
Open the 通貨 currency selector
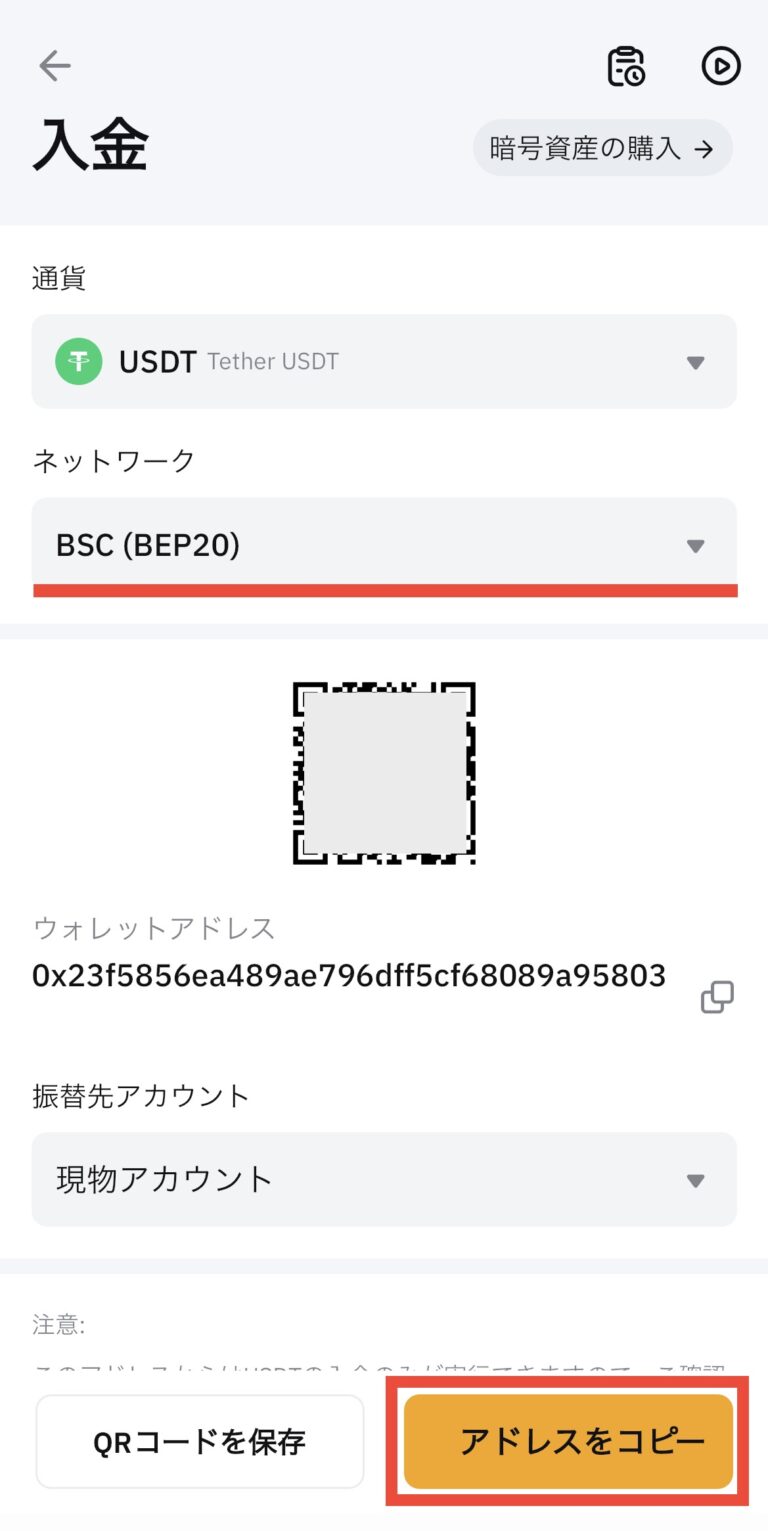(x=384, y=362)
